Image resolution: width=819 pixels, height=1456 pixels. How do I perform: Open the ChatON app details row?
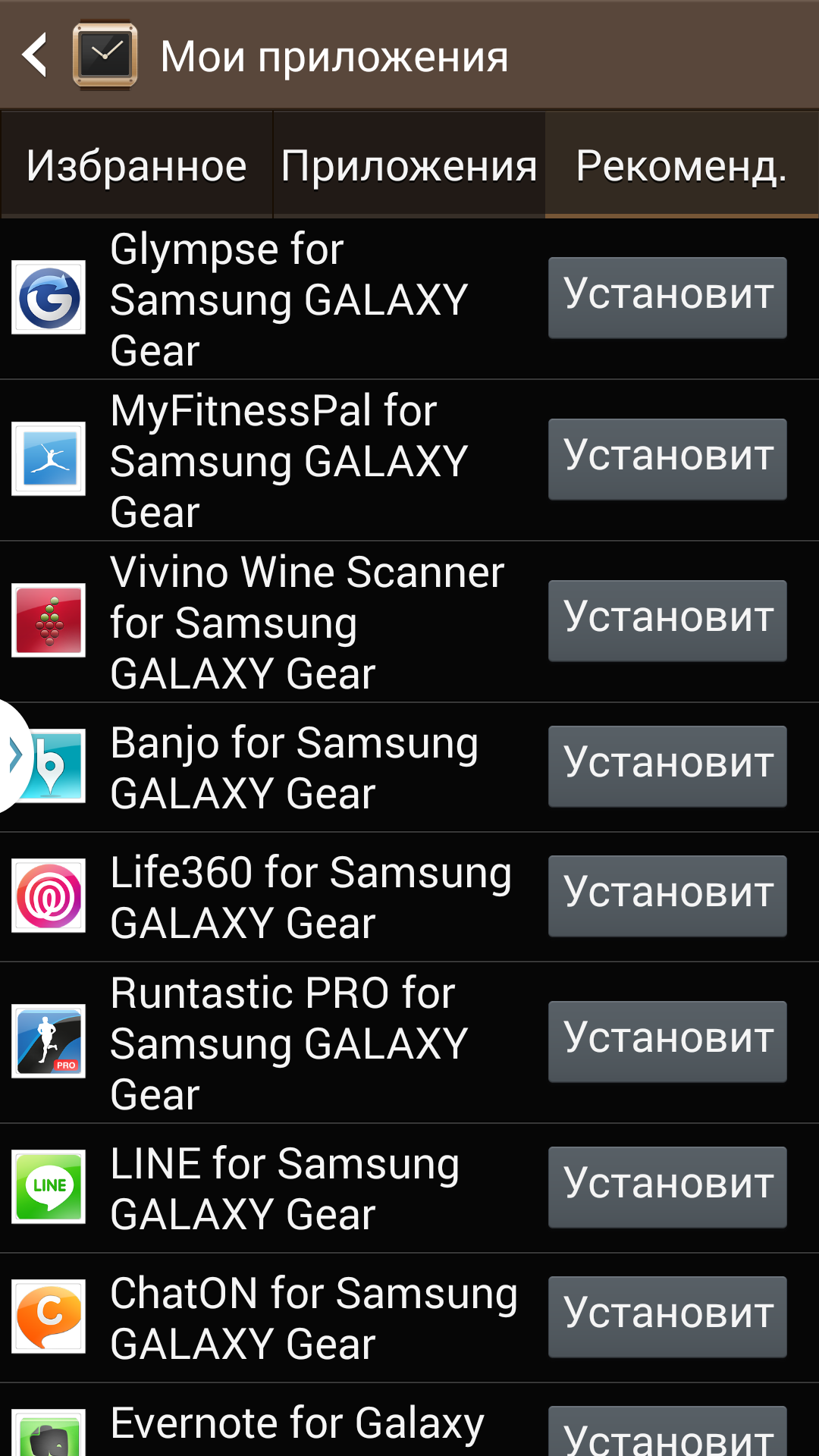click(273, 1318)
